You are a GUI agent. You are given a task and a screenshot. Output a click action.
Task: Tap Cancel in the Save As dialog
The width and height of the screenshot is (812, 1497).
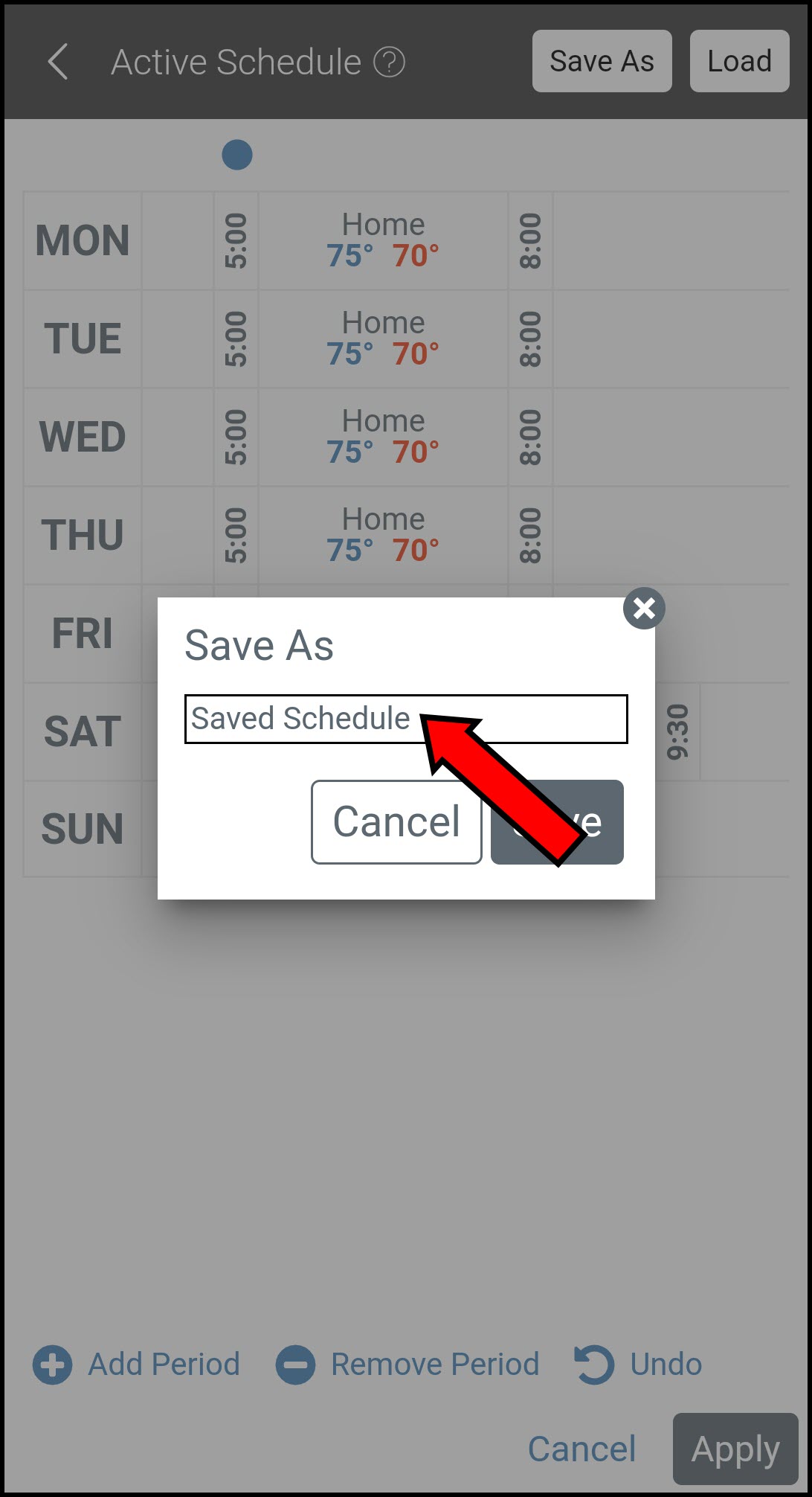[396, 822]
